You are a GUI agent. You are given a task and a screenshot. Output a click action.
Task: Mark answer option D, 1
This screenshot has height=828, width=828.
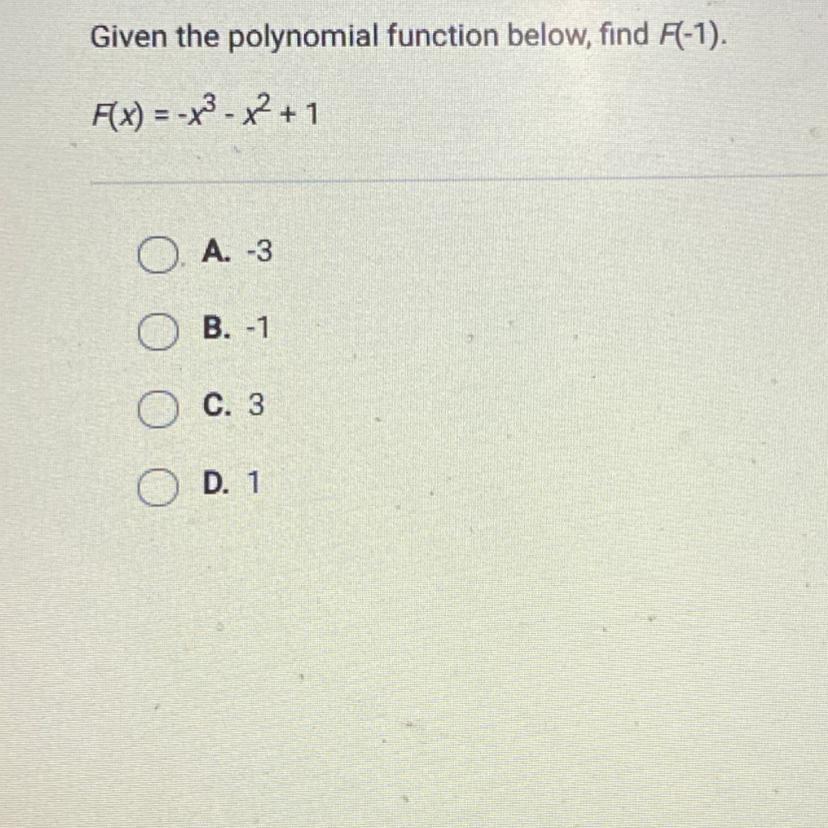[x=155, y=489]
